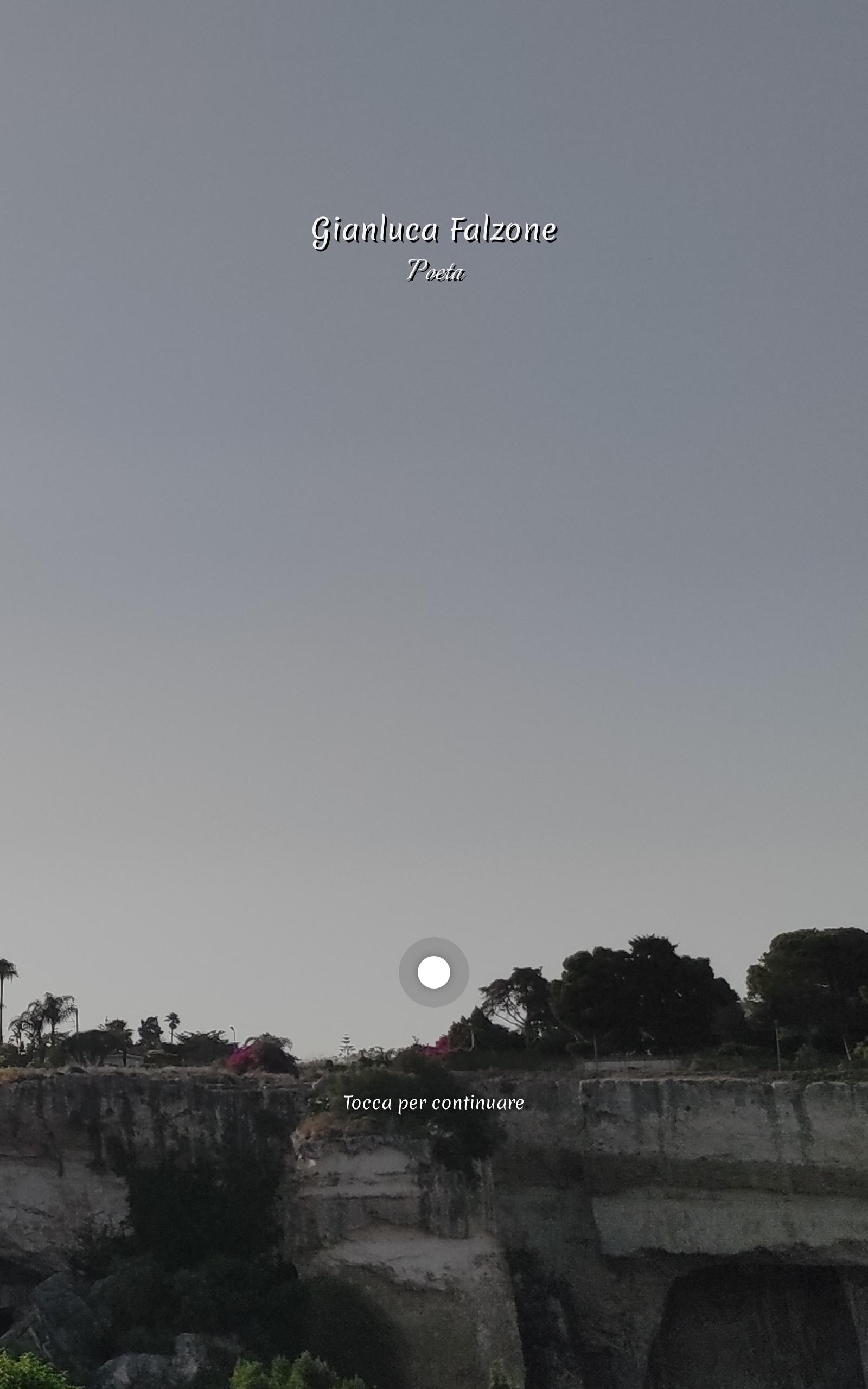The height and width of the screenshot is (1389, 868).
Task: Tap the white circle button to continue
Action: pyautogui.click(x=433, y=972)
